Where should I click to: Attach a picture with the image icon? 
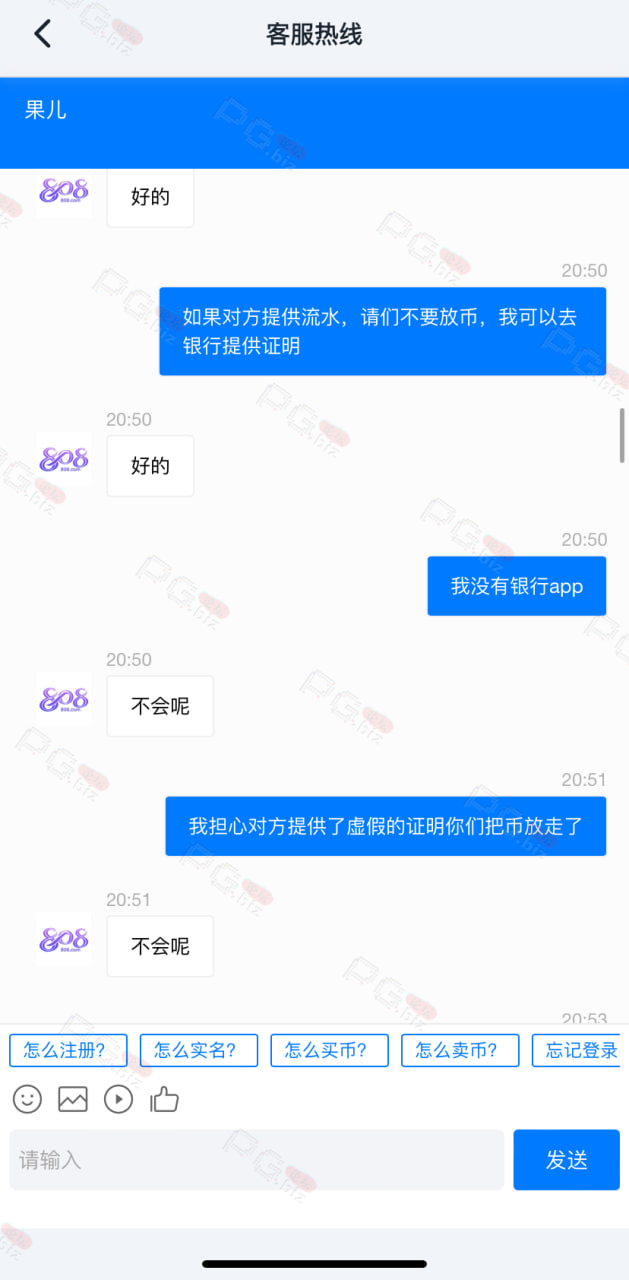click(73, 1100)
